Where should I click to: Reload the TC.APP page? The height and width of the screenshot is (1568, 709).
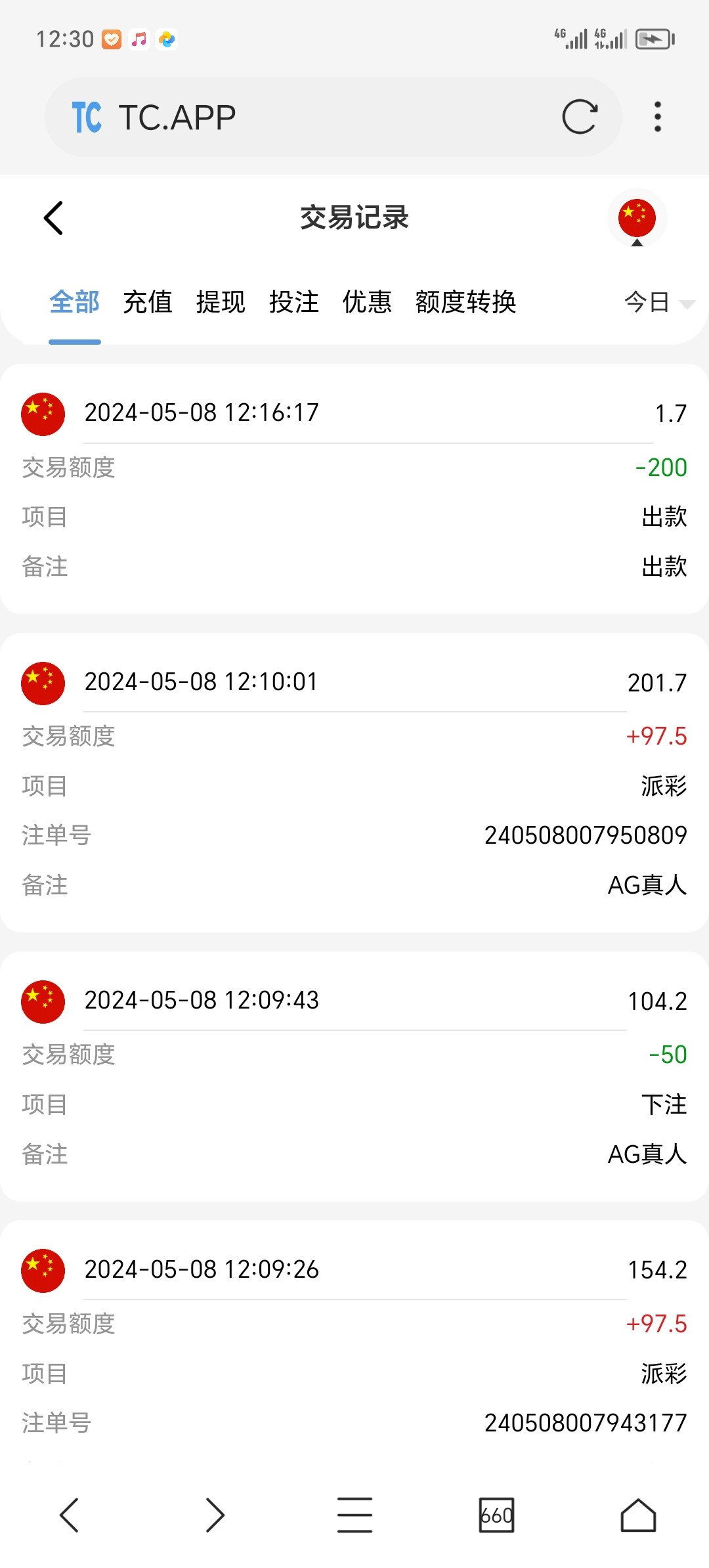[579, 118]
